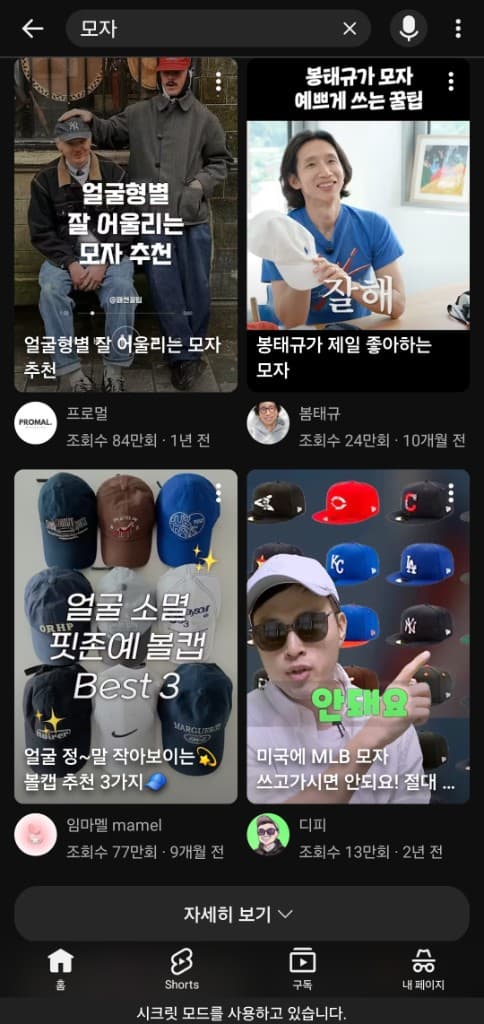Screen dimensions: 484x1024
Task: Open the top-right overflow menu
Action: [x=458, y=29]
